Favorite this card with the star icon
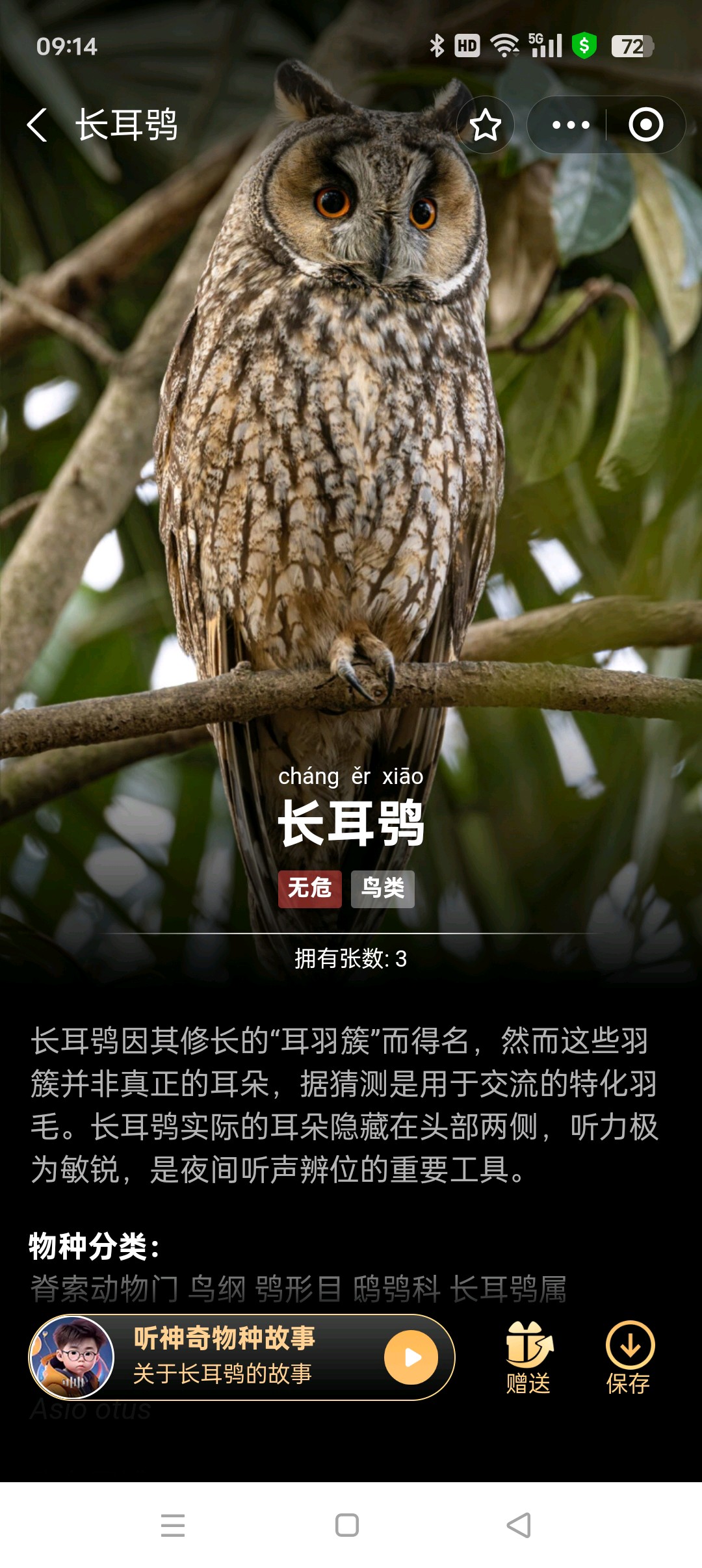This screenshot has width=702, height=1568. coord(486,125)
